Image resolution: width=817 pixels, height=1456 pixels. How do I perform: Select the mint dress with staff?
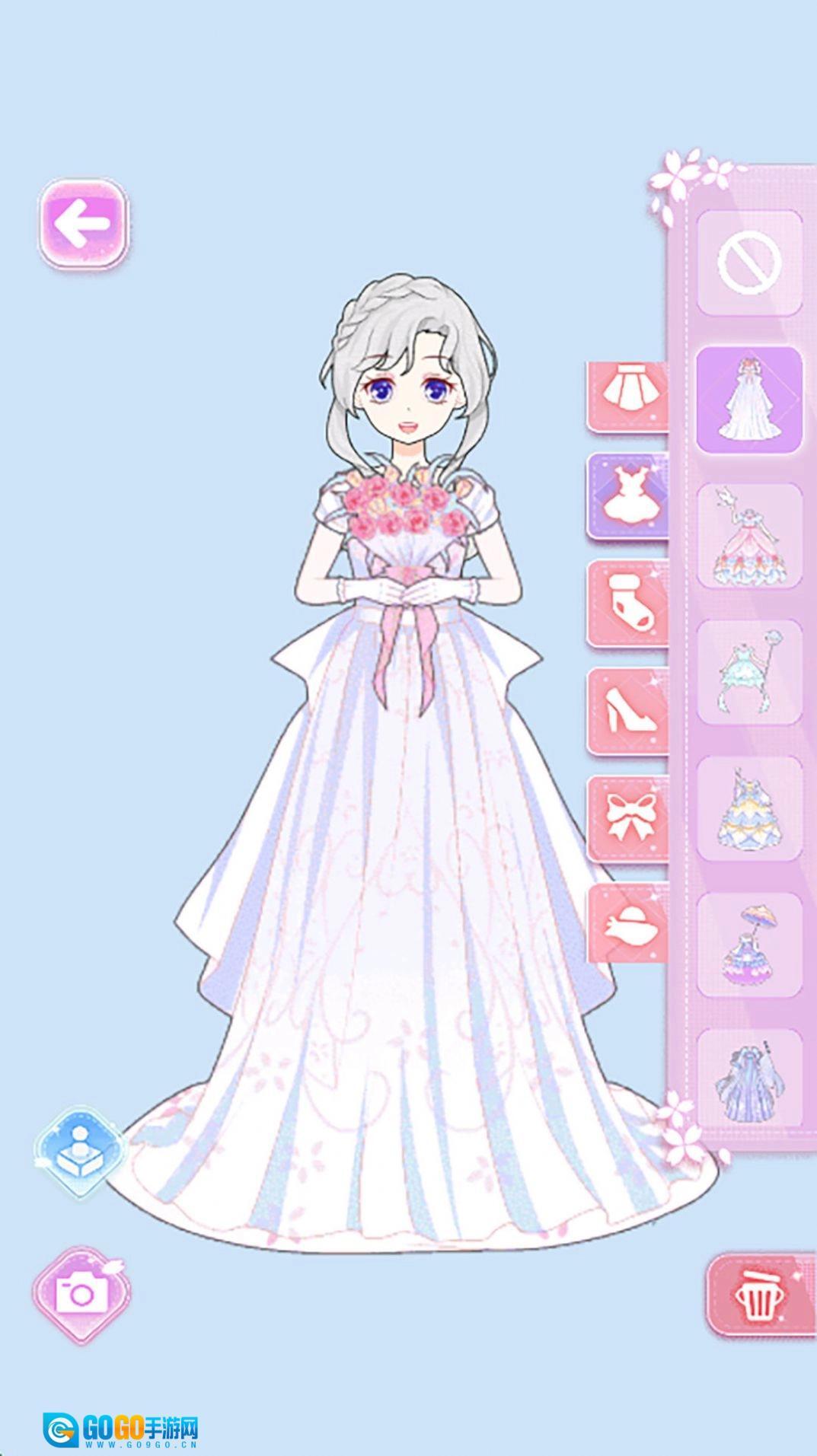click(749, 672)
